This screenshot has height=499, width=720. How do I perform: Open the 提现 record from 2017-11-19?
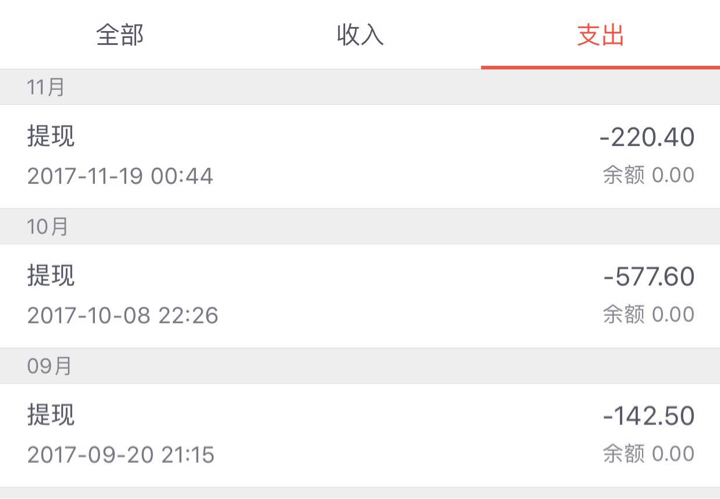(x=360, y=156)
